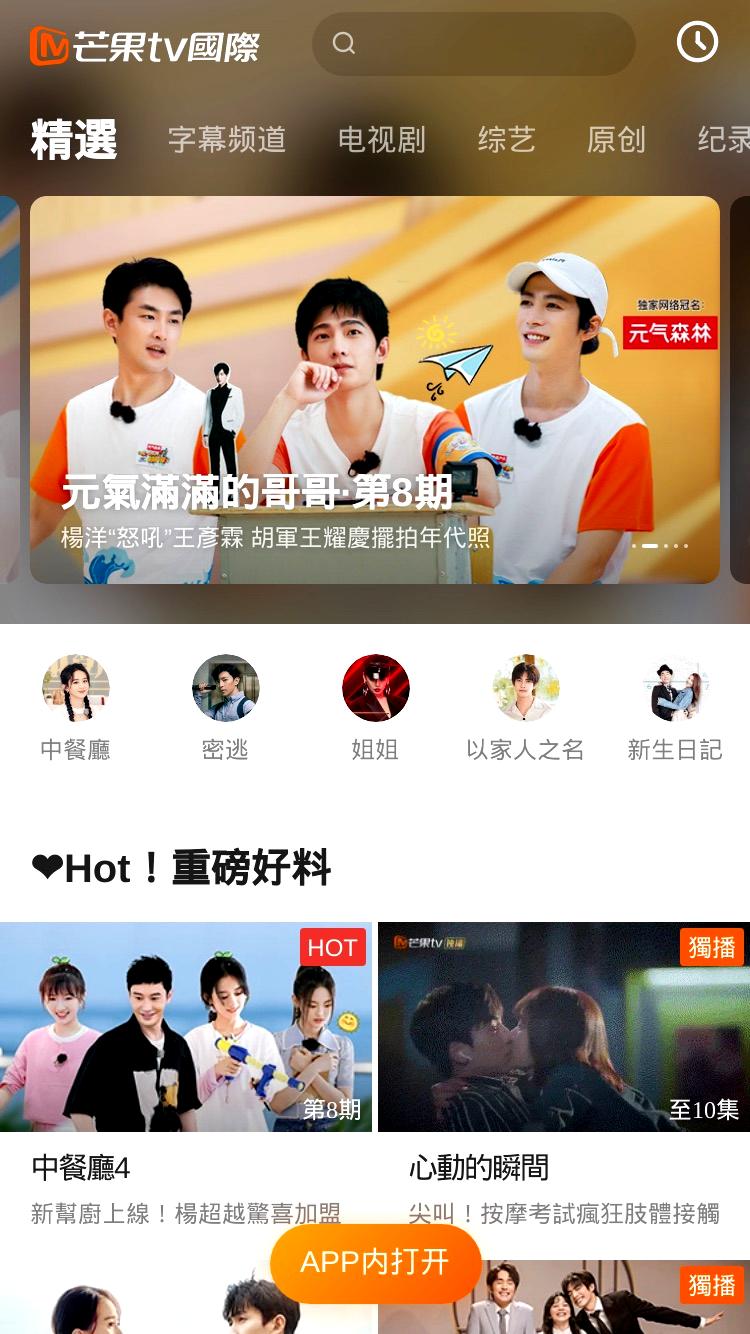Open the 中餐廳 shortcut
The image size is (750, 1334).
76,708
